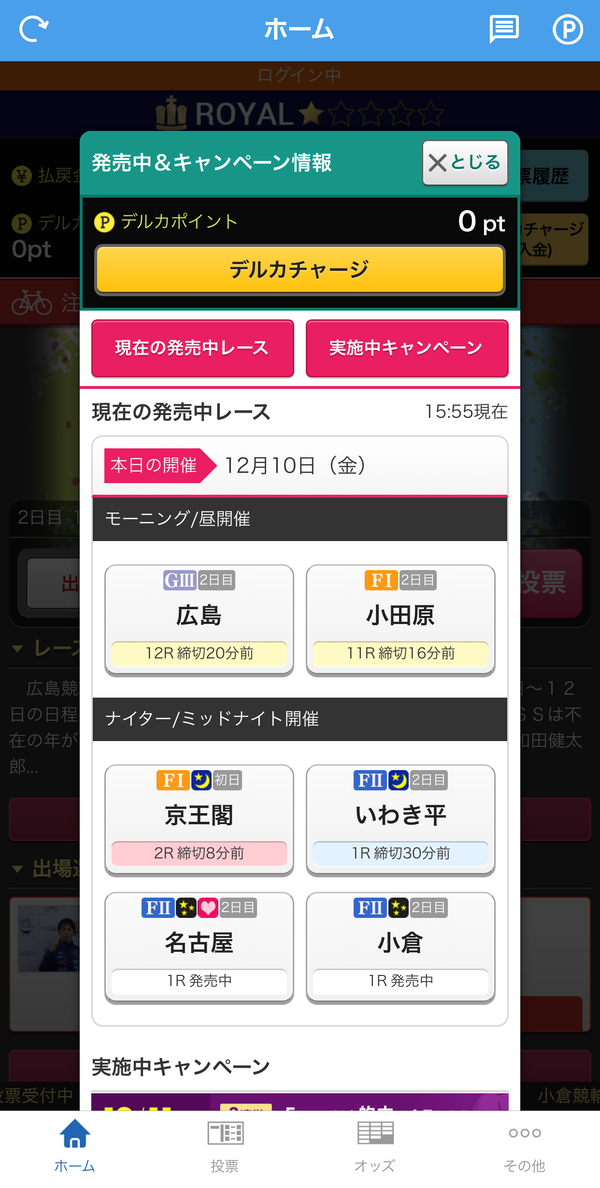The height and width of the screenshot is (1188, 600).
Task: Switch to the オッズ tab
Action: coord(375,1147)
